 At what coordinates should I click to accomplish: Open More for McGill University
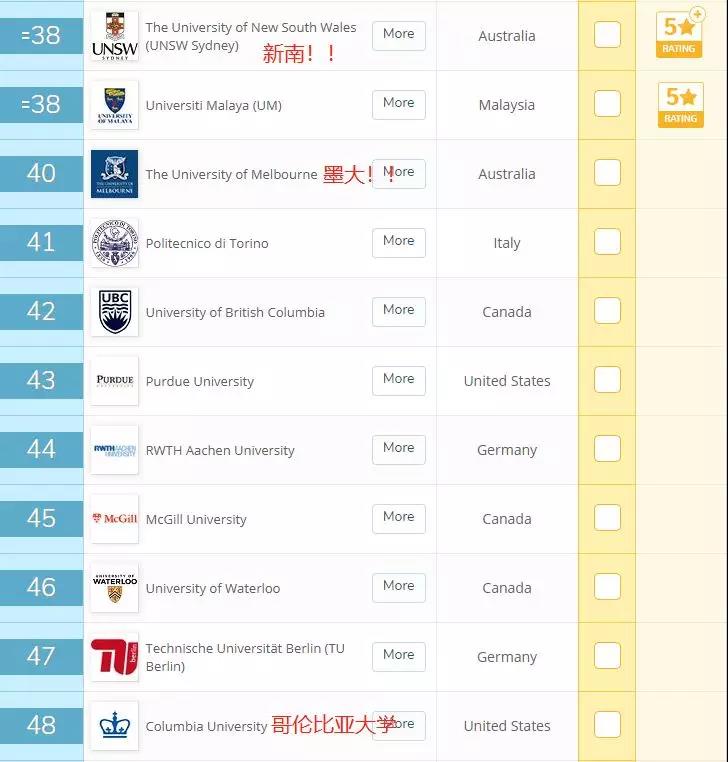[x=399, y=519]
